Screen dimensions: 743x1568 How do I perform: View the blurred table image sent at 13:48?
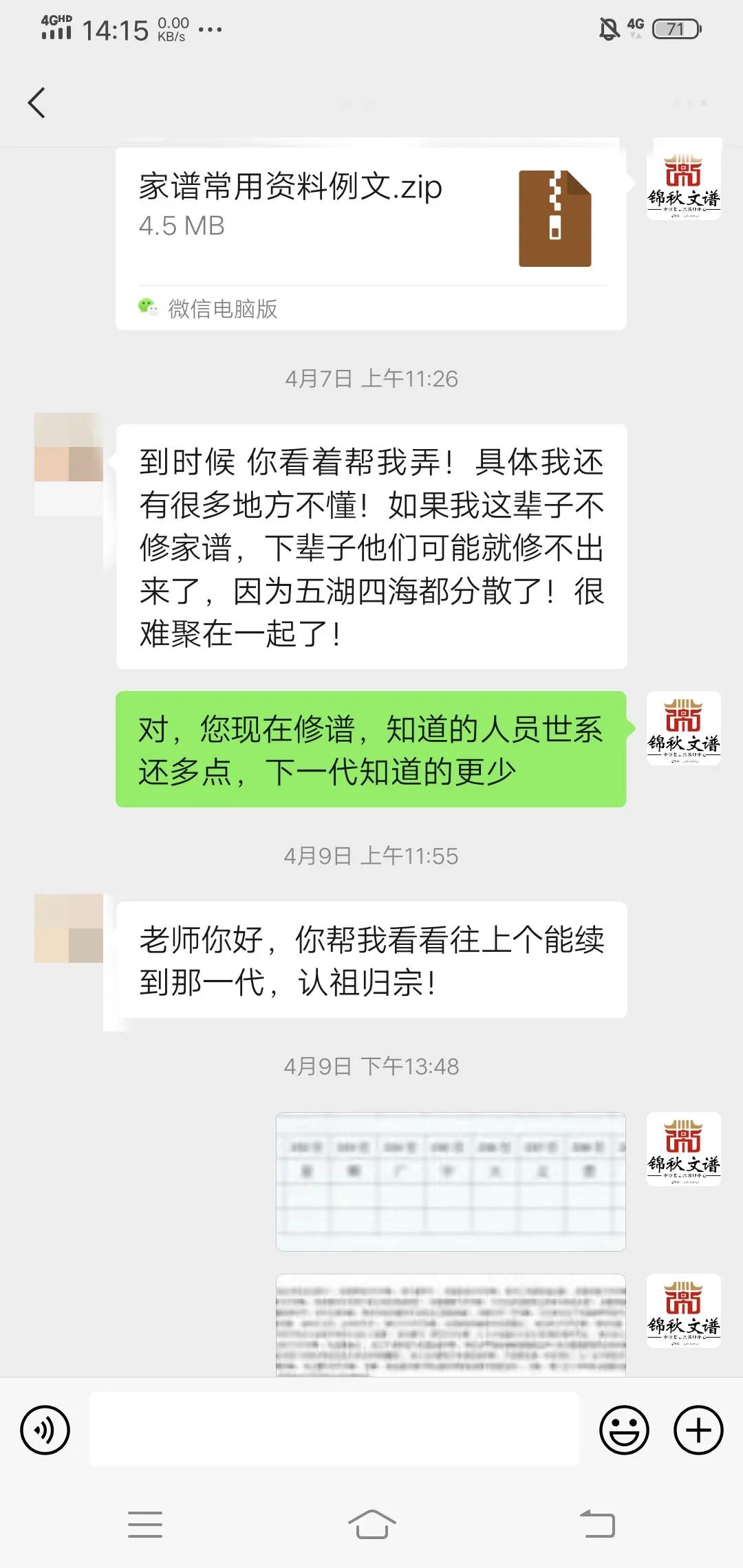coord(451,1181)
